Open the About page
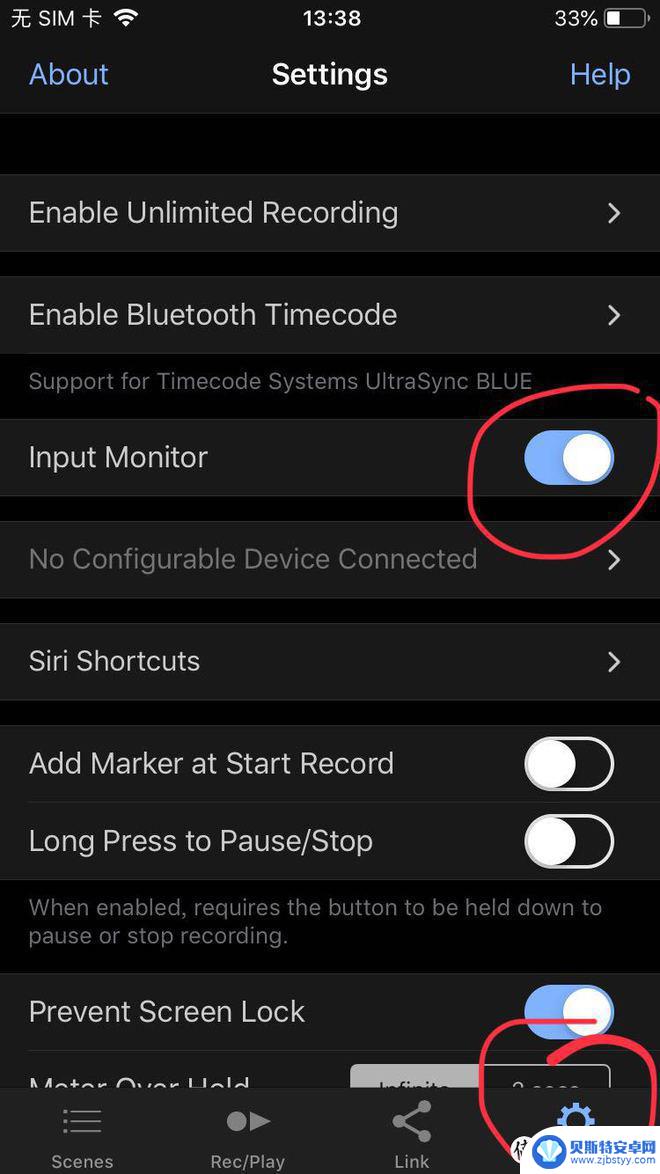 (68, 74)
